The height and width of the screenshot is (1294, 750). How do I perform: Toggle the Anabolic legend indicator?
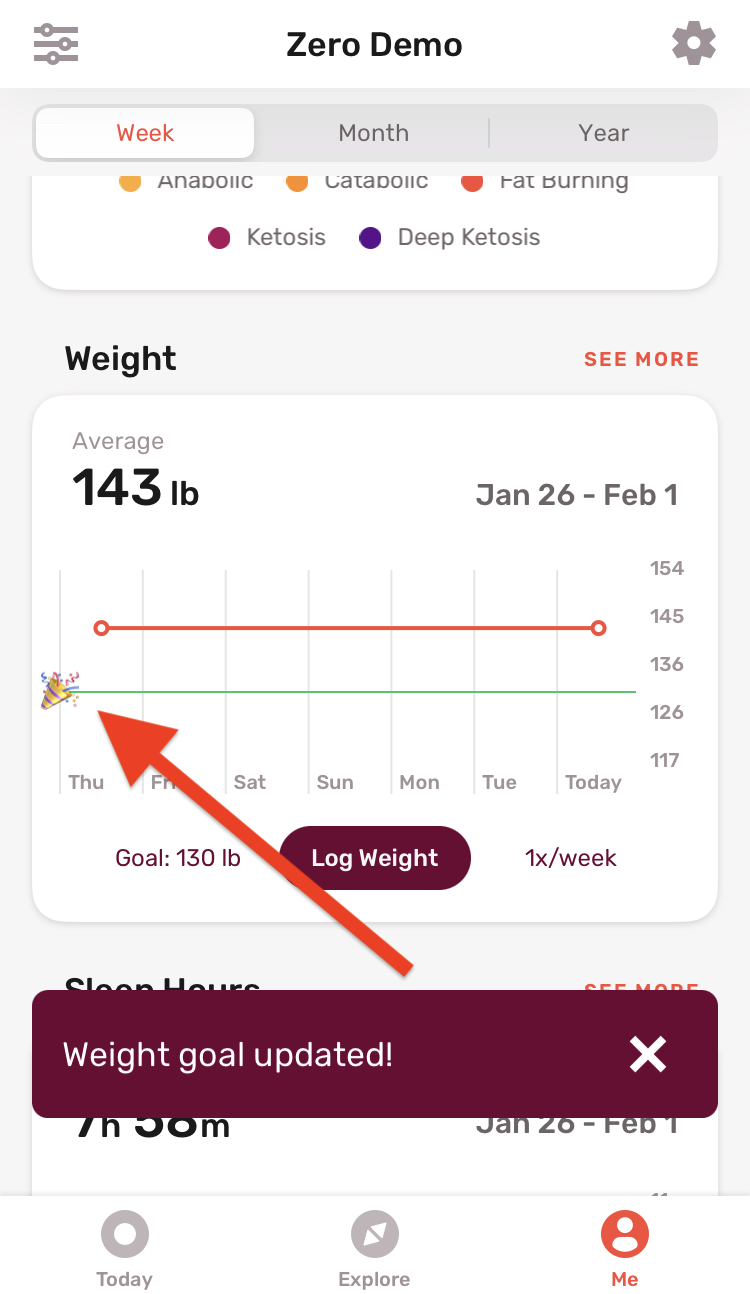(130, 180)
